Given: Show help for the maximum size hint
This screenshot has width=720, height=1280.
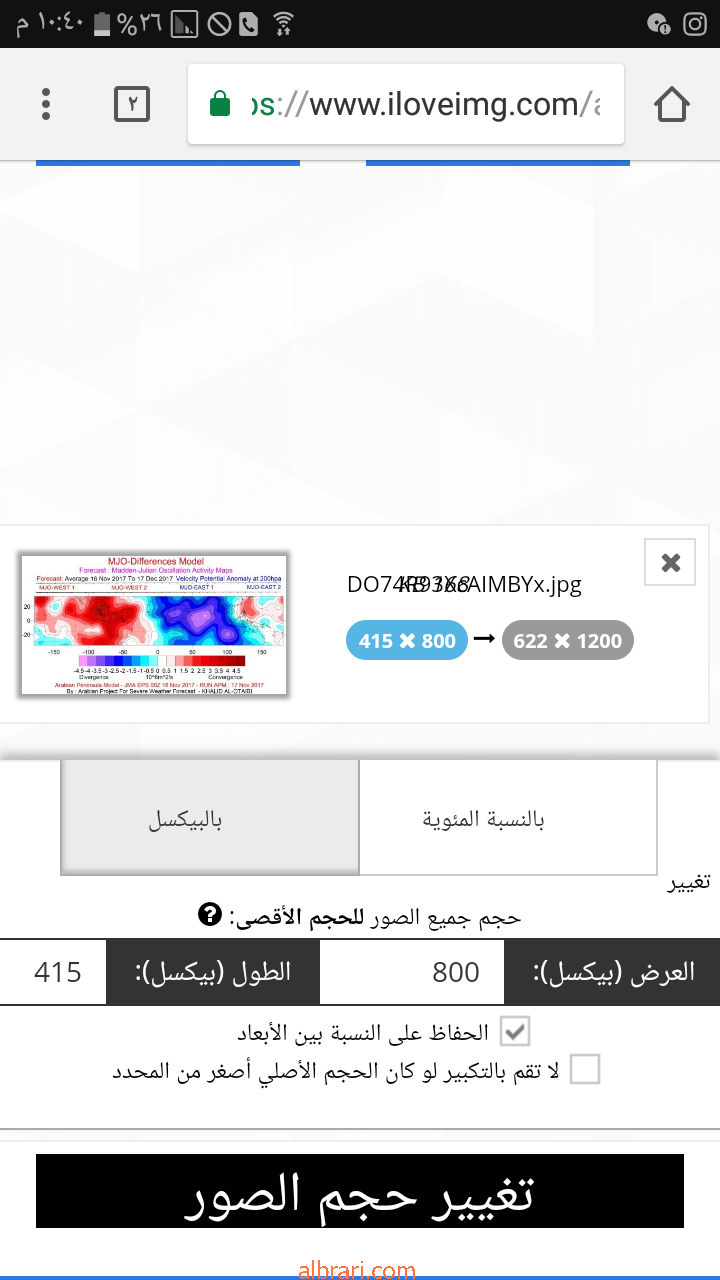Looking at the screenshot, I should [209, 914].
